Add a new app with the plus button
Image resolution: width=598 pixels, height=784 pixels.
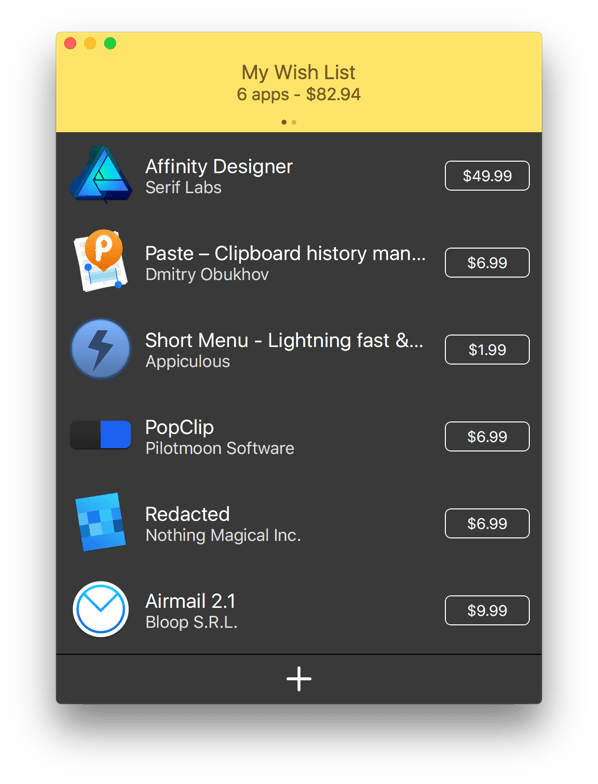[x=299, y=679]
